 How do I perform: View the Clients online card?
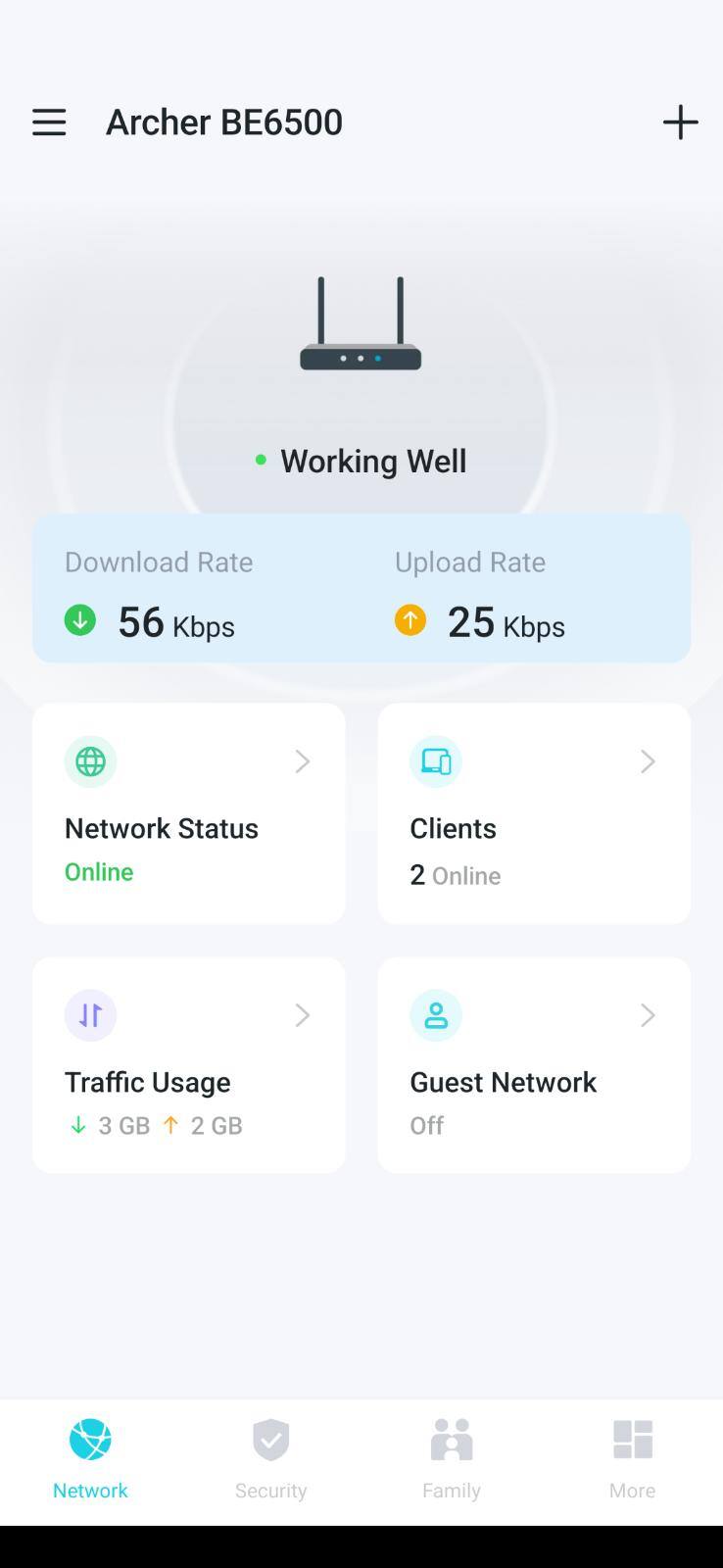534,813
